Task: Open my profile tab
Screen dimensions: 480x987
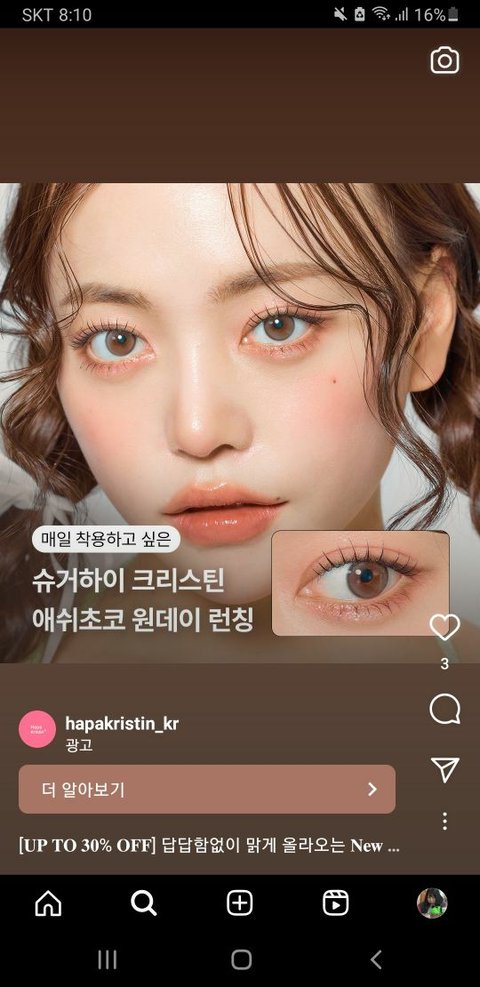Action: tap(432, 903)
